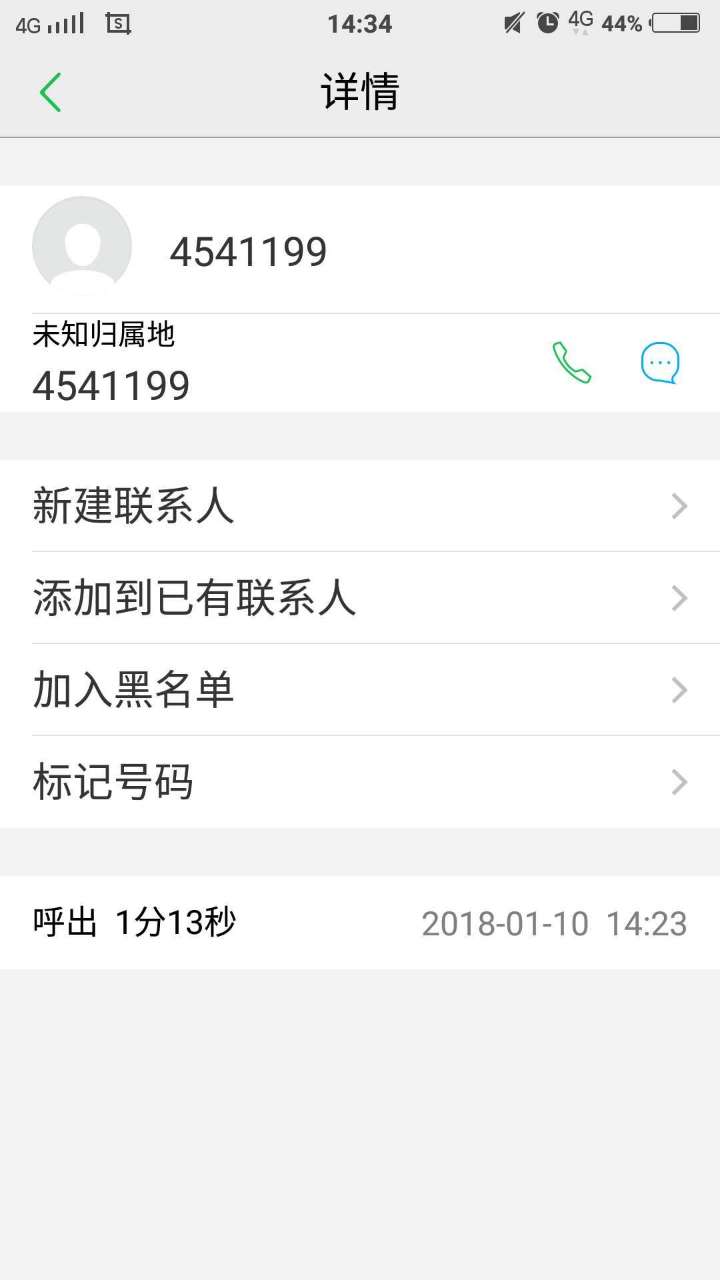Select 添加到已有联系人

(x=360, y=598)
